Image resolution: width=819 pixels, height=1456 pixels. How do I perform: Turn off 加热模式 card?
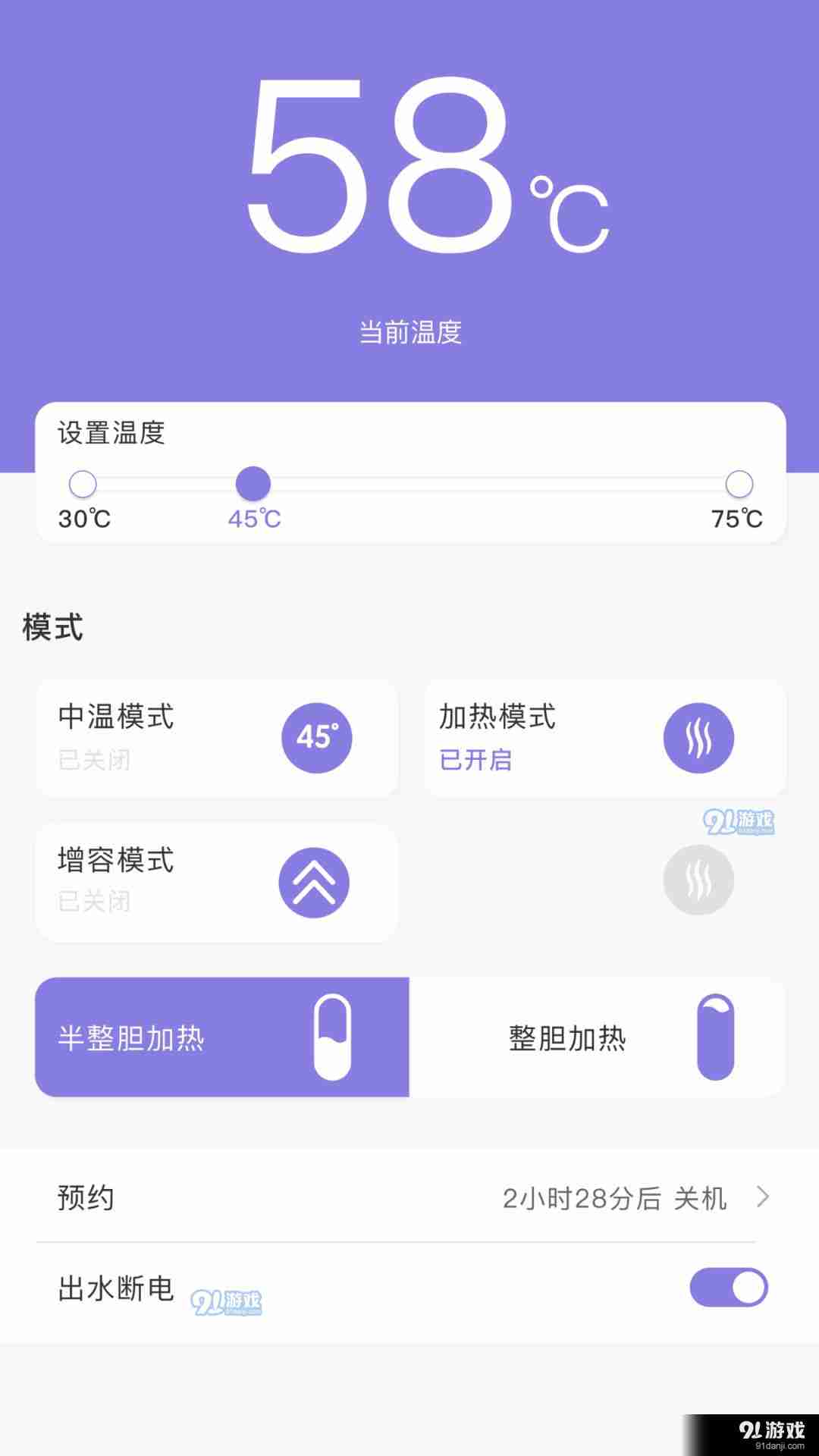pyautogui.click(x=604, y=737)
